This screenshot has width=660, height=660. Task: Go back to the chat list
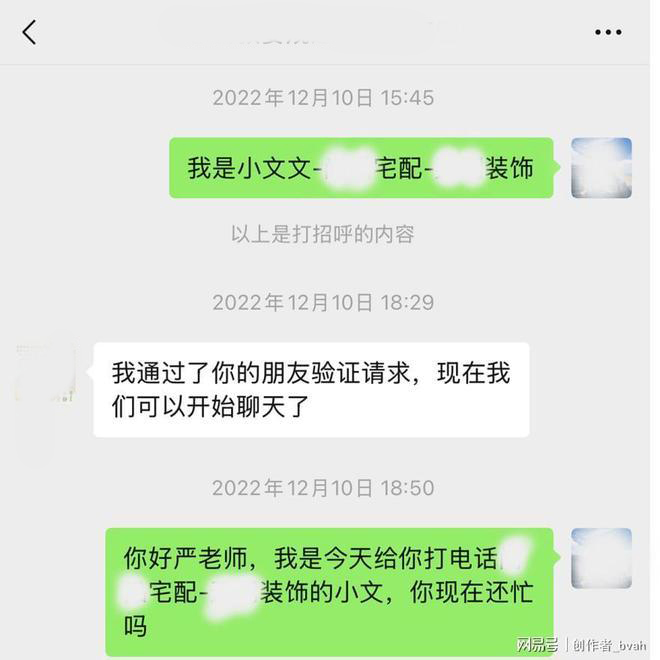pyautogui.click(x=29, y=32)
